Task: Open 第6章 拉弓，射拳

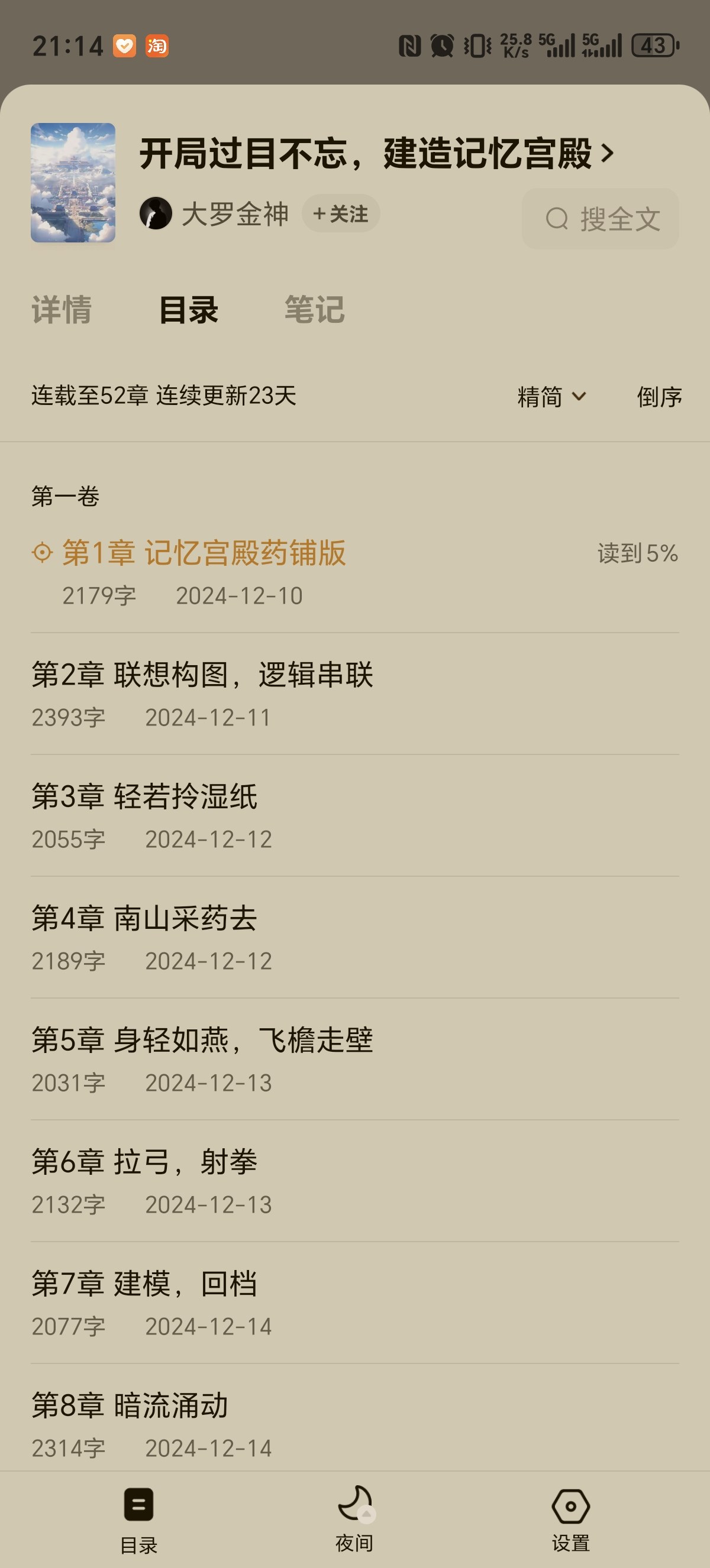Action: click(x=145, y=1162)
